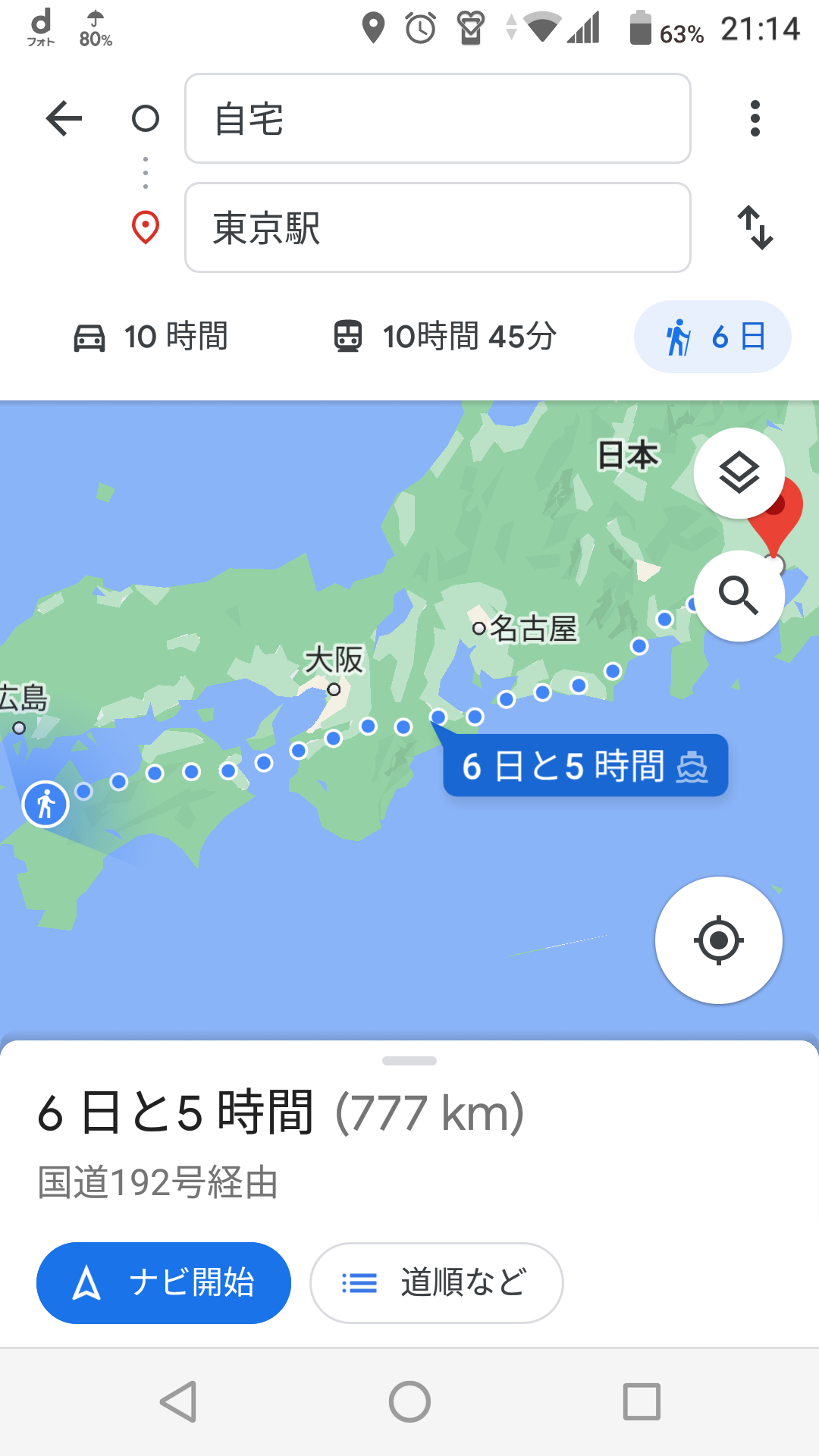819x1456 pixels.
Task: Search along the route with magnifier
Action: click(739, 596)
